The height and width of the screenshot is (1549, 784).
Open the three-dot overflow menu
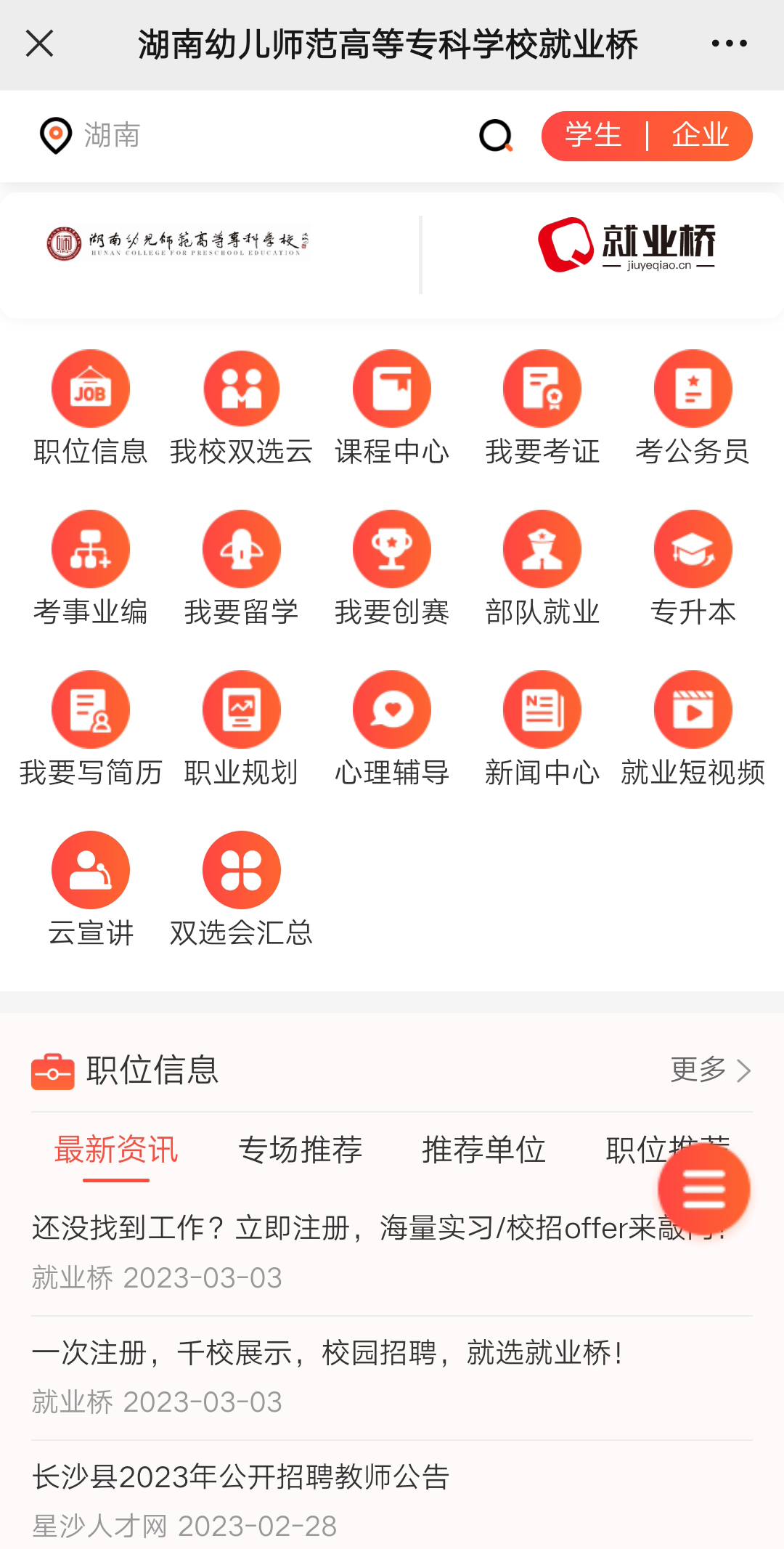[x=729, y=44]
